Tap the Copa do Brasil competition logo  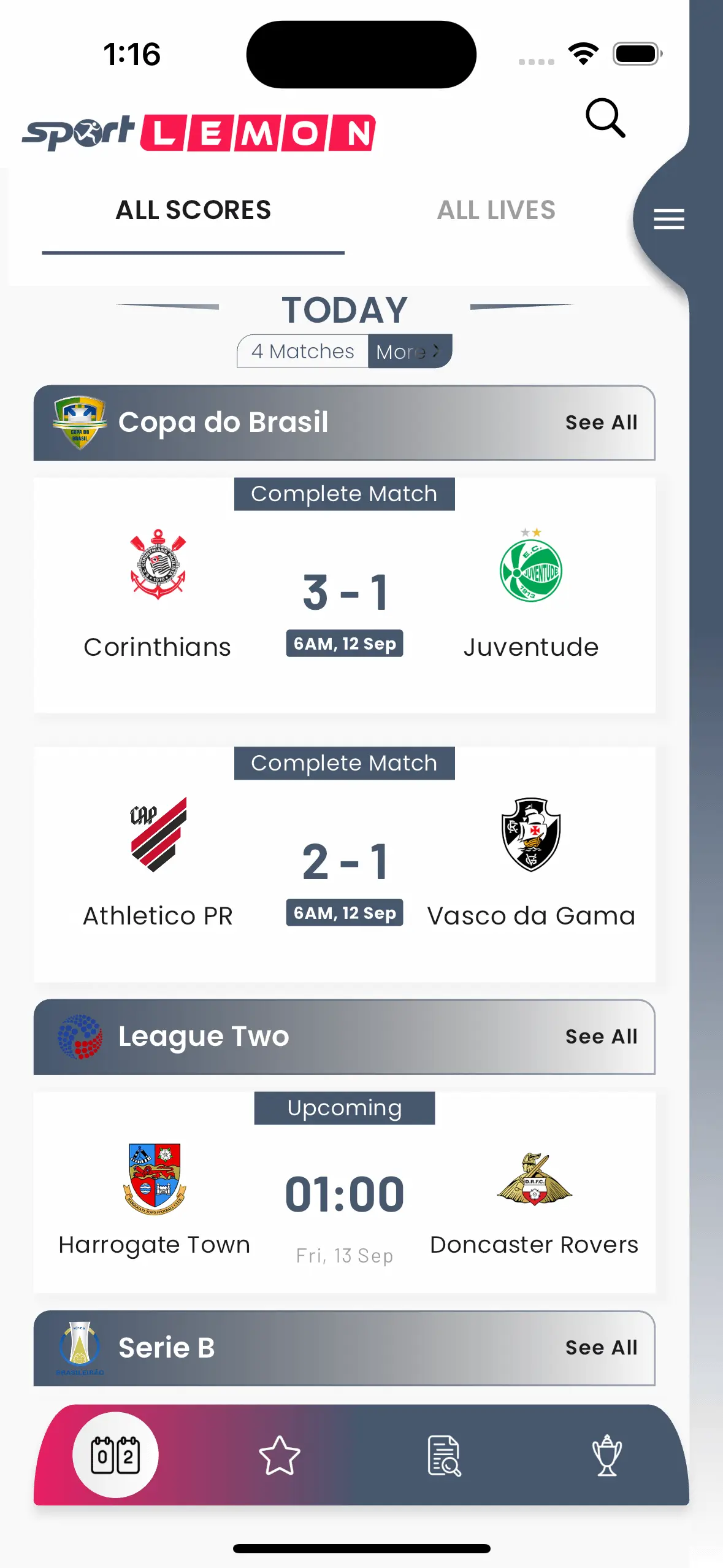tap(78, 423)
